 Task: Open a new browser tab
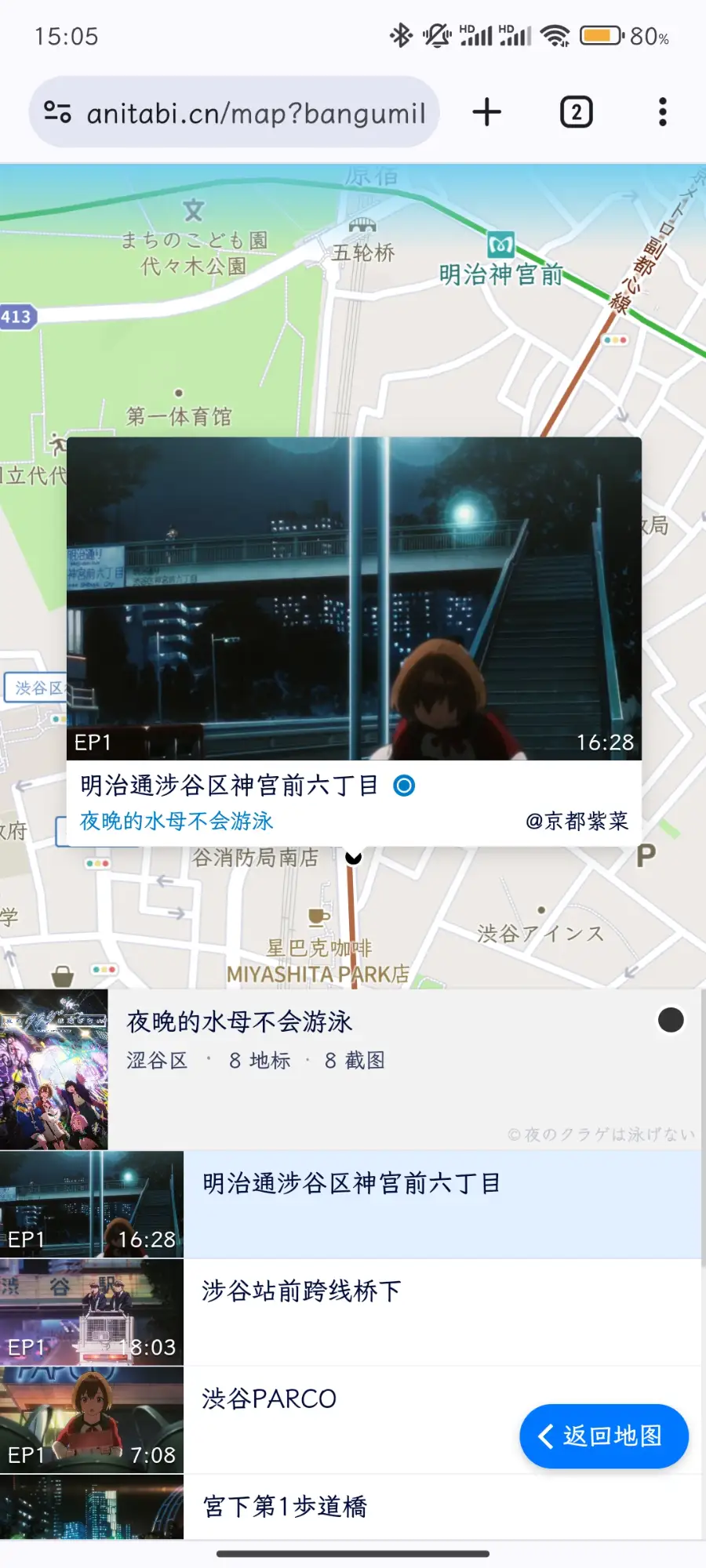[x=486, y=112]
